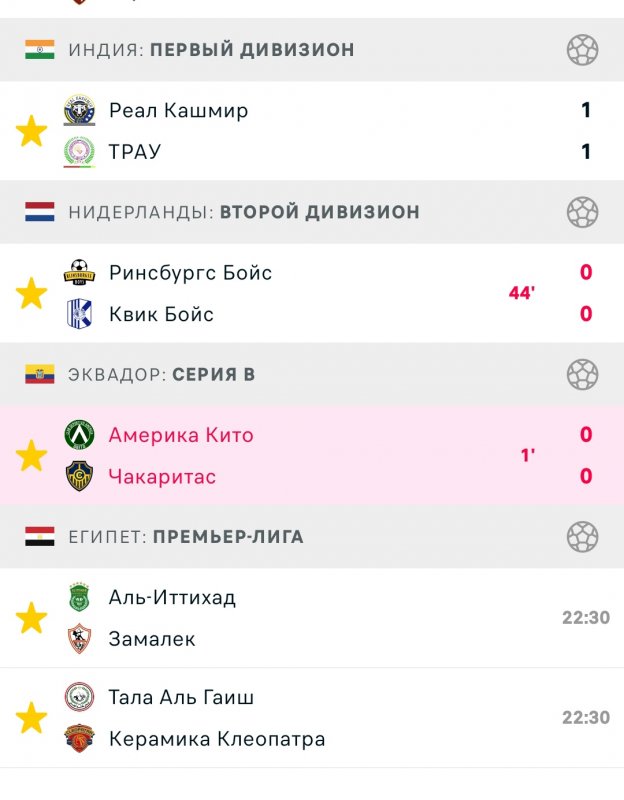The width and height of the screenshot is (624, 800).
Task: Toggle favorite star for Америка Кито match
Action: click(32, 456)
